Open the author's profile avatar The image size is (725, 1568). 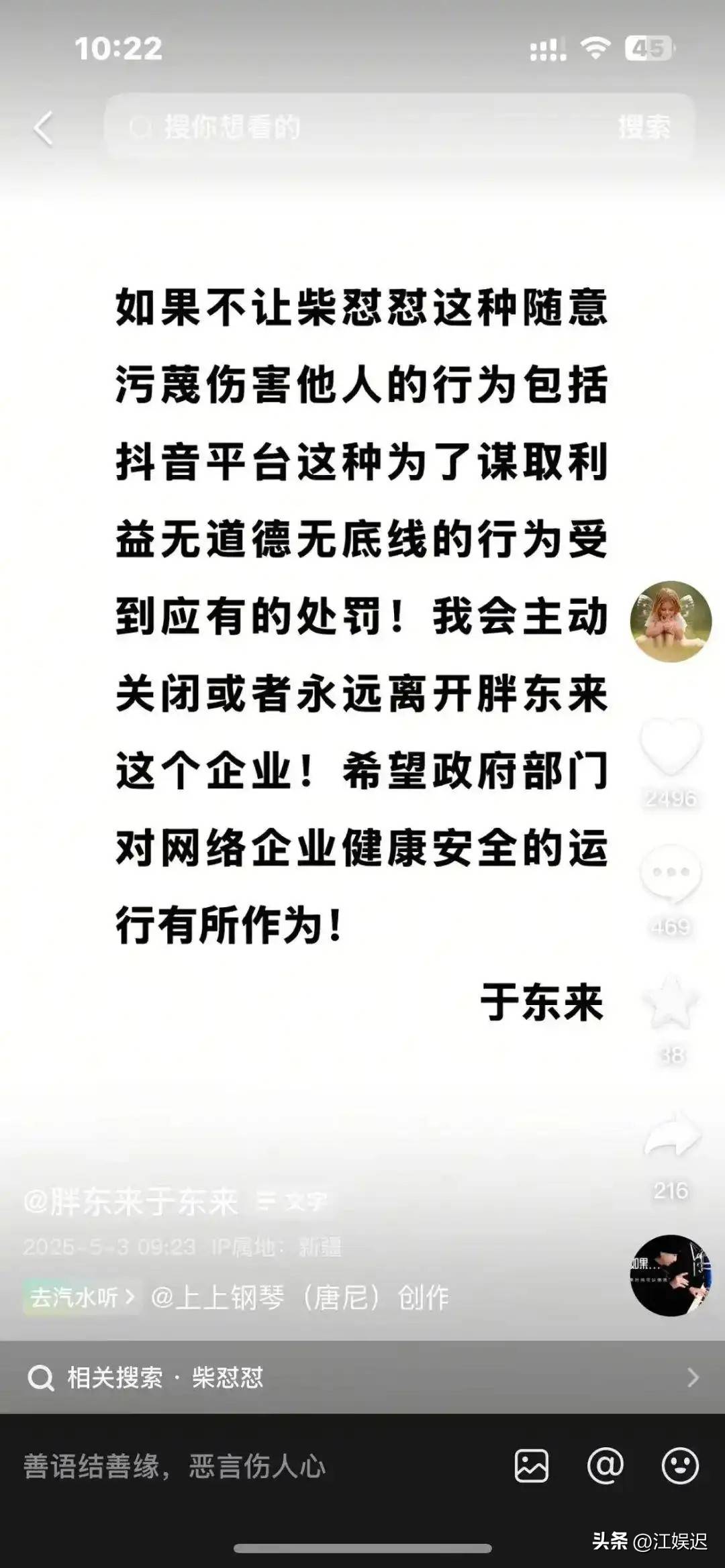click(x=671, y=621)
